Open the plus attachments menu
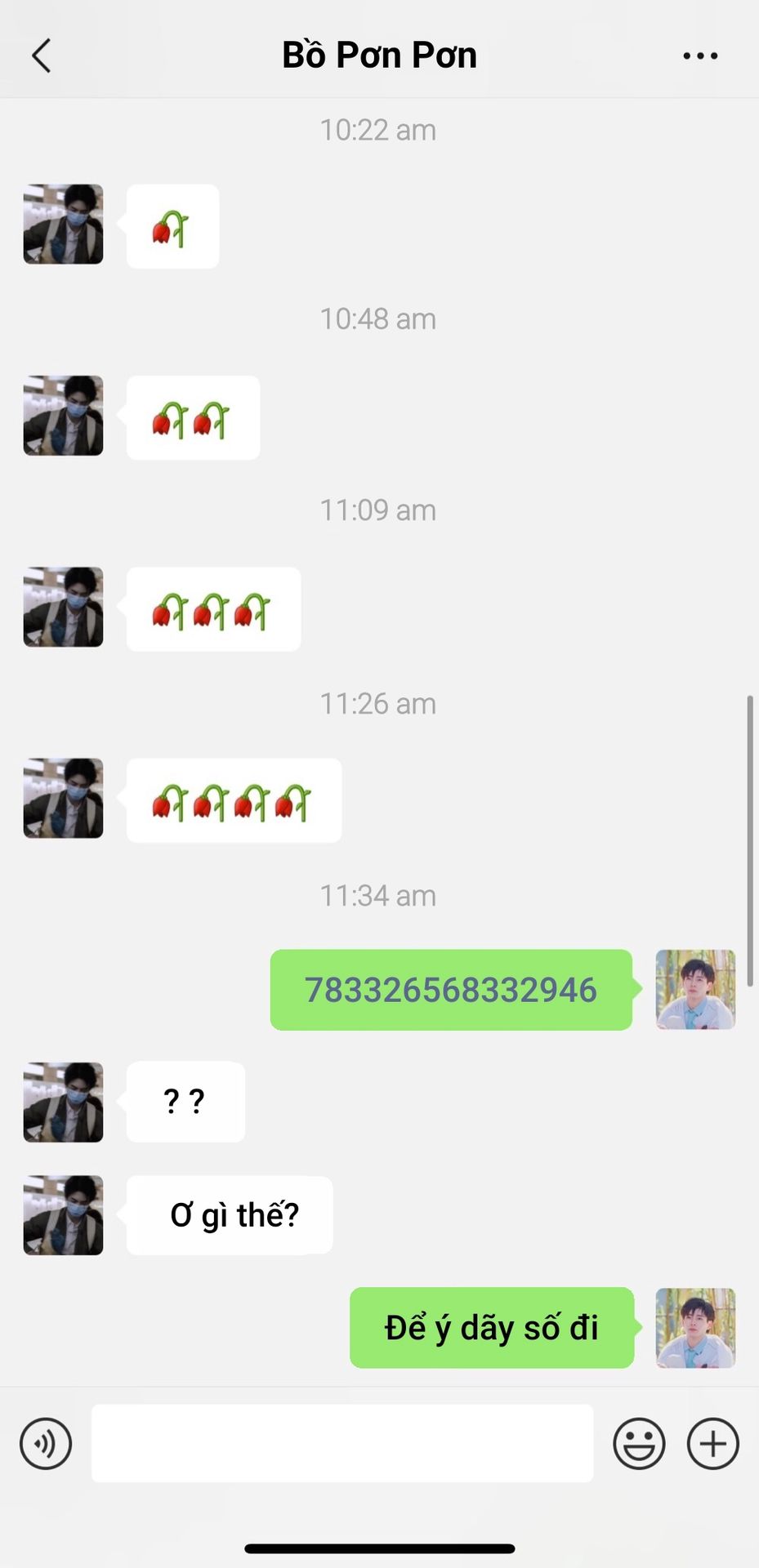The height and width of the screenshot is (1568, 759). [713, 1443]
